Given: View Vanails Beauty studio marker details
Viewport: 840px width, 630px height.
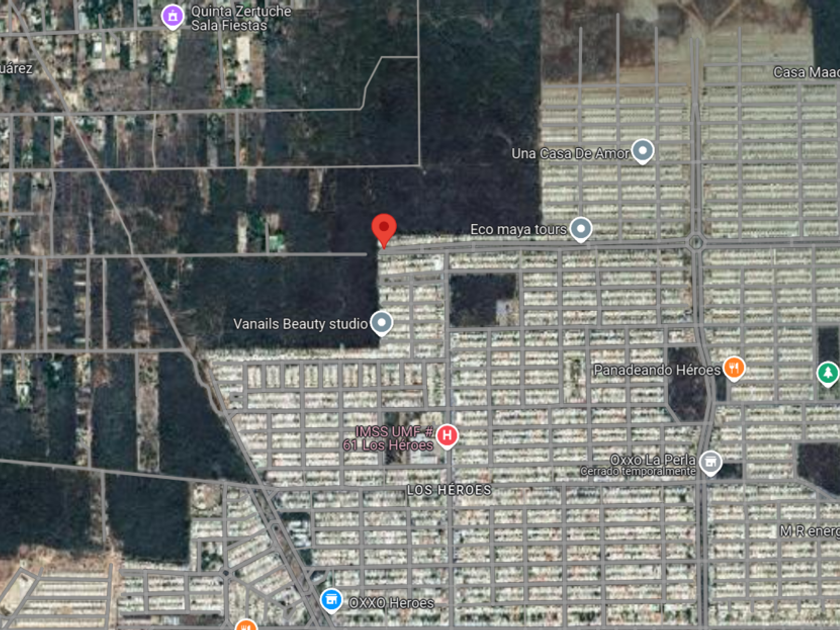Looking at the screenshot, I should (x=381, y=323).
